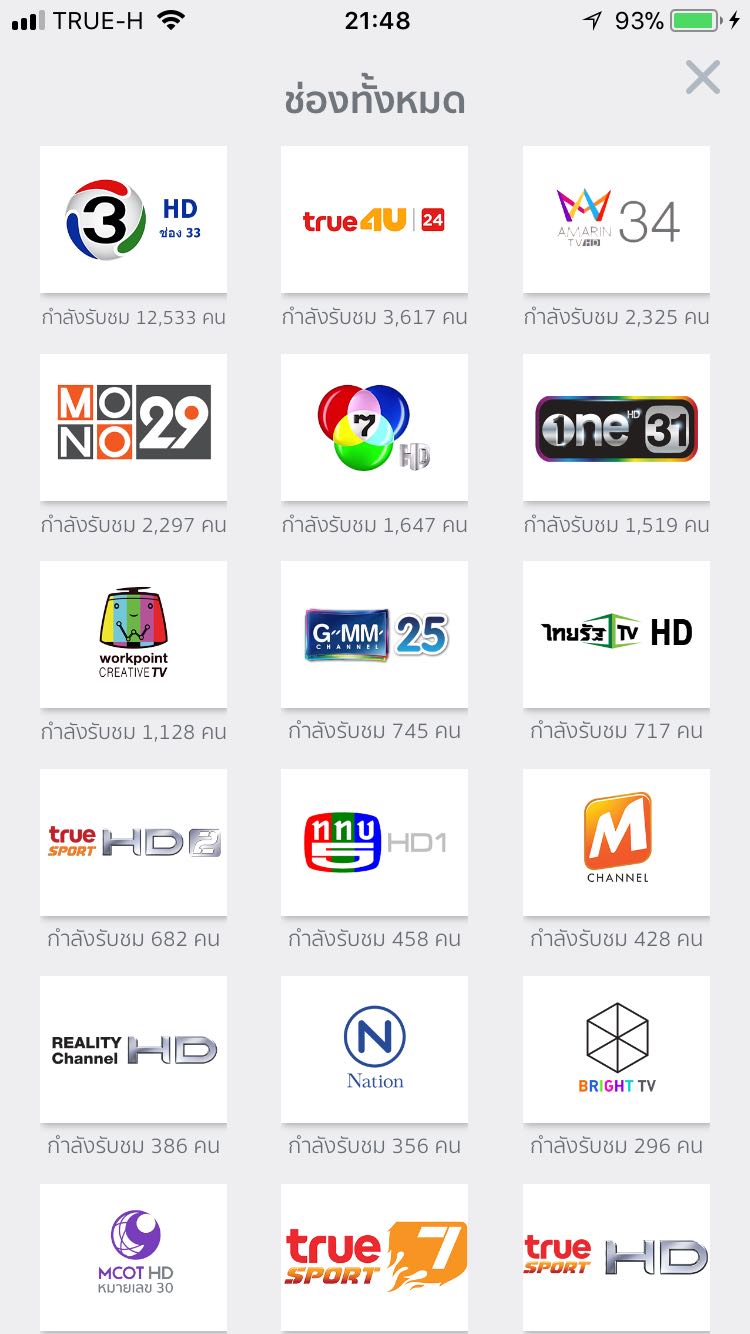Watch True Sport HD 2
This screenshot has height=1334, width=750.
click(x=133, y=842)
